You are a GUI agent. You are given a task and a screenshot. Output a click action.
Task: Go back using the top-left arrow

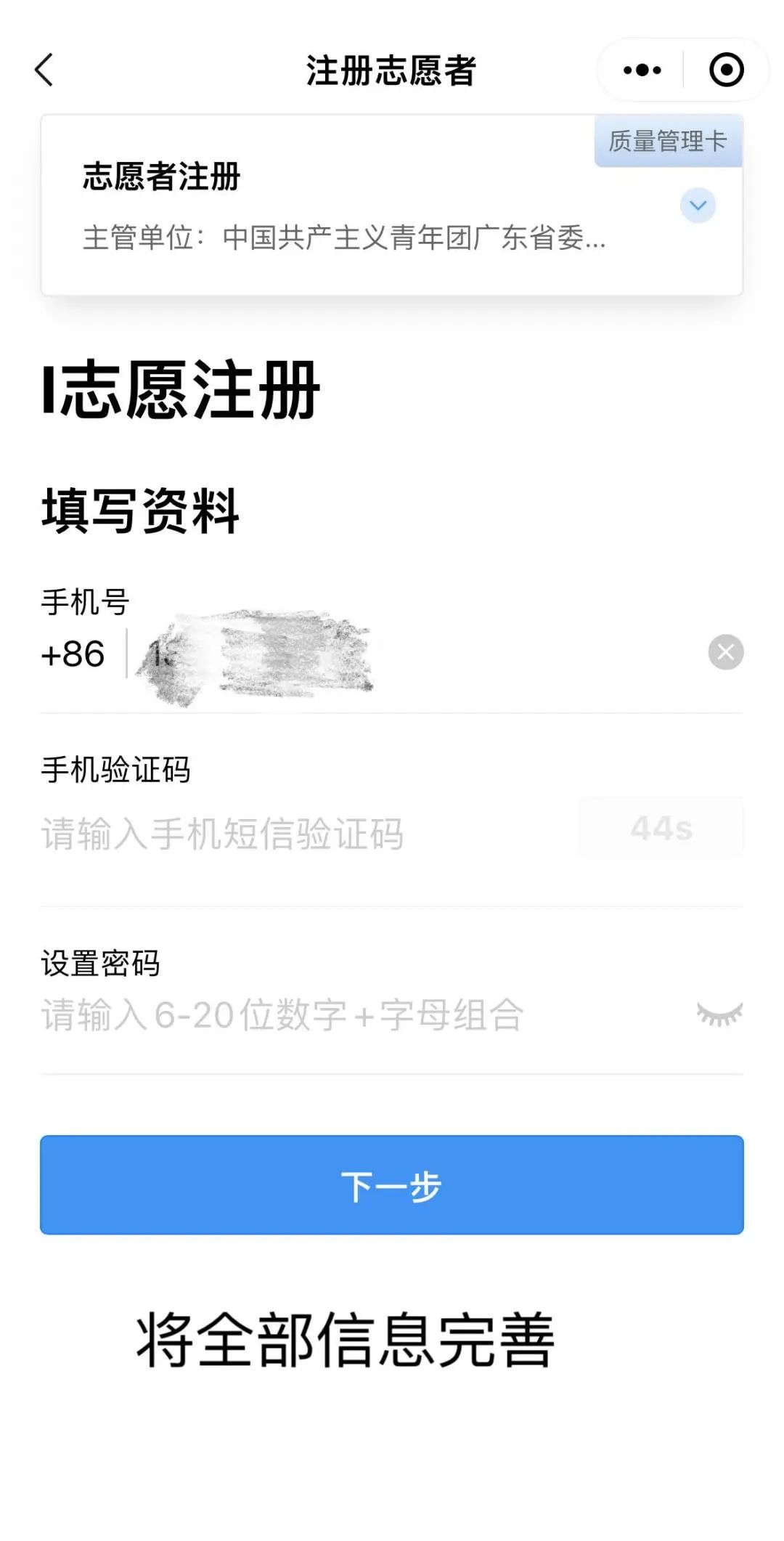(44, 70)
